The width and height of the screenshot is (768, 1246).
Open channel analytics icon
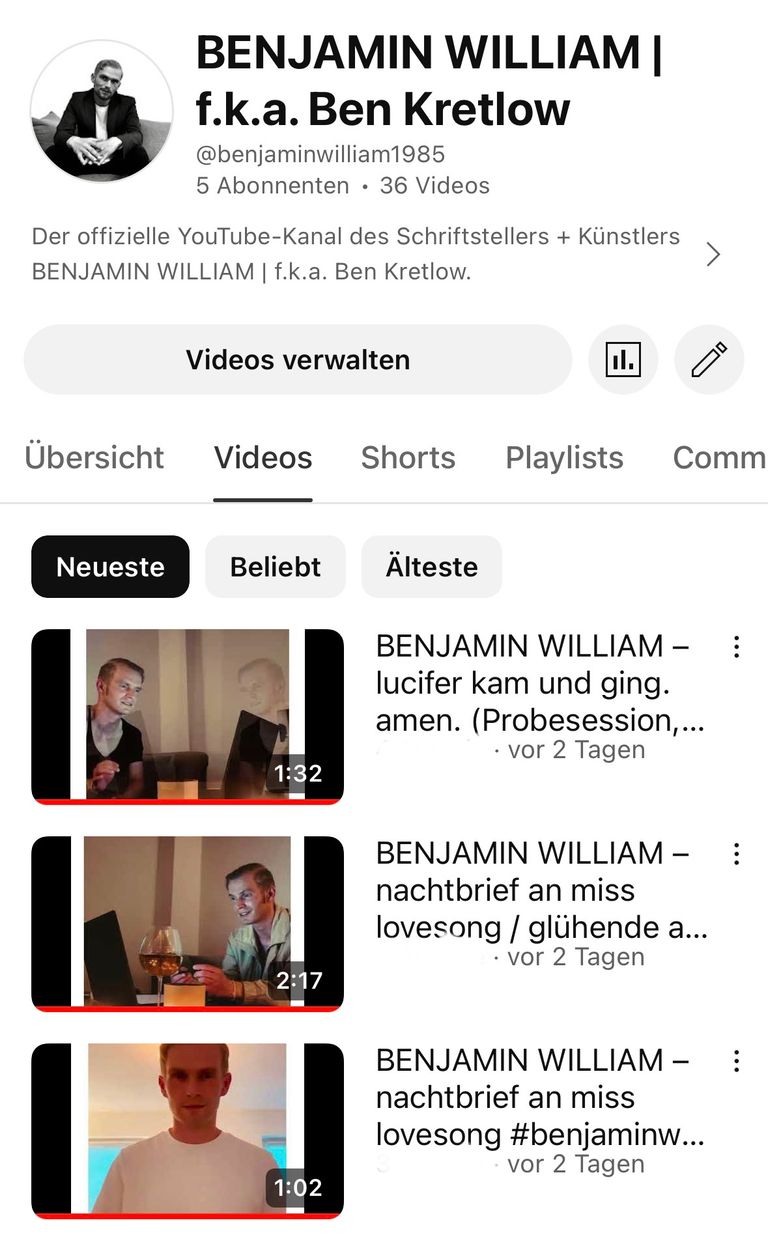623,360
